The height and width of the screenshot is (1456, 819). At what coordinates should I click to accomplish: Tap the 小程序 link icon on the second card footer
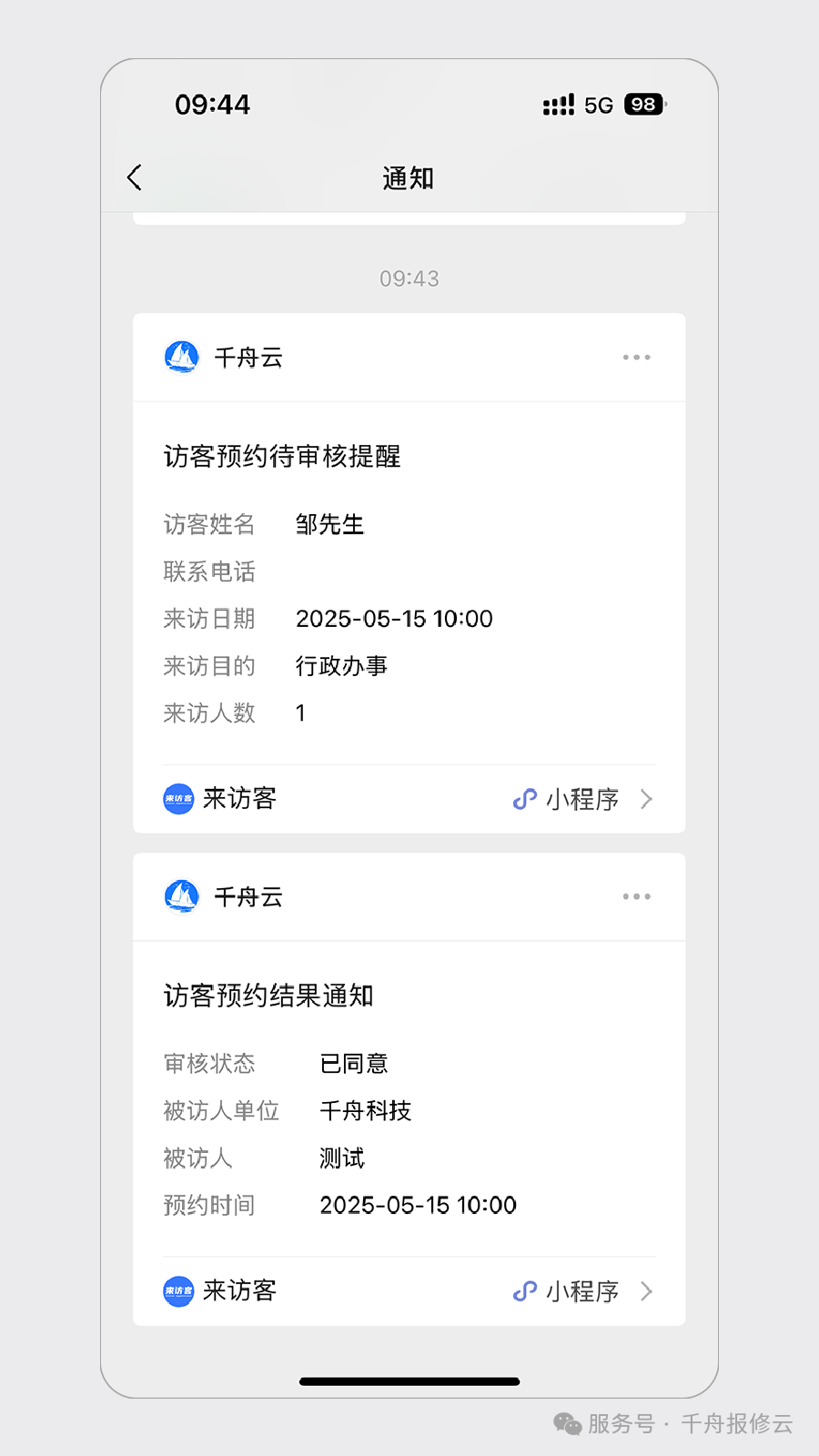click(524, 1290)
